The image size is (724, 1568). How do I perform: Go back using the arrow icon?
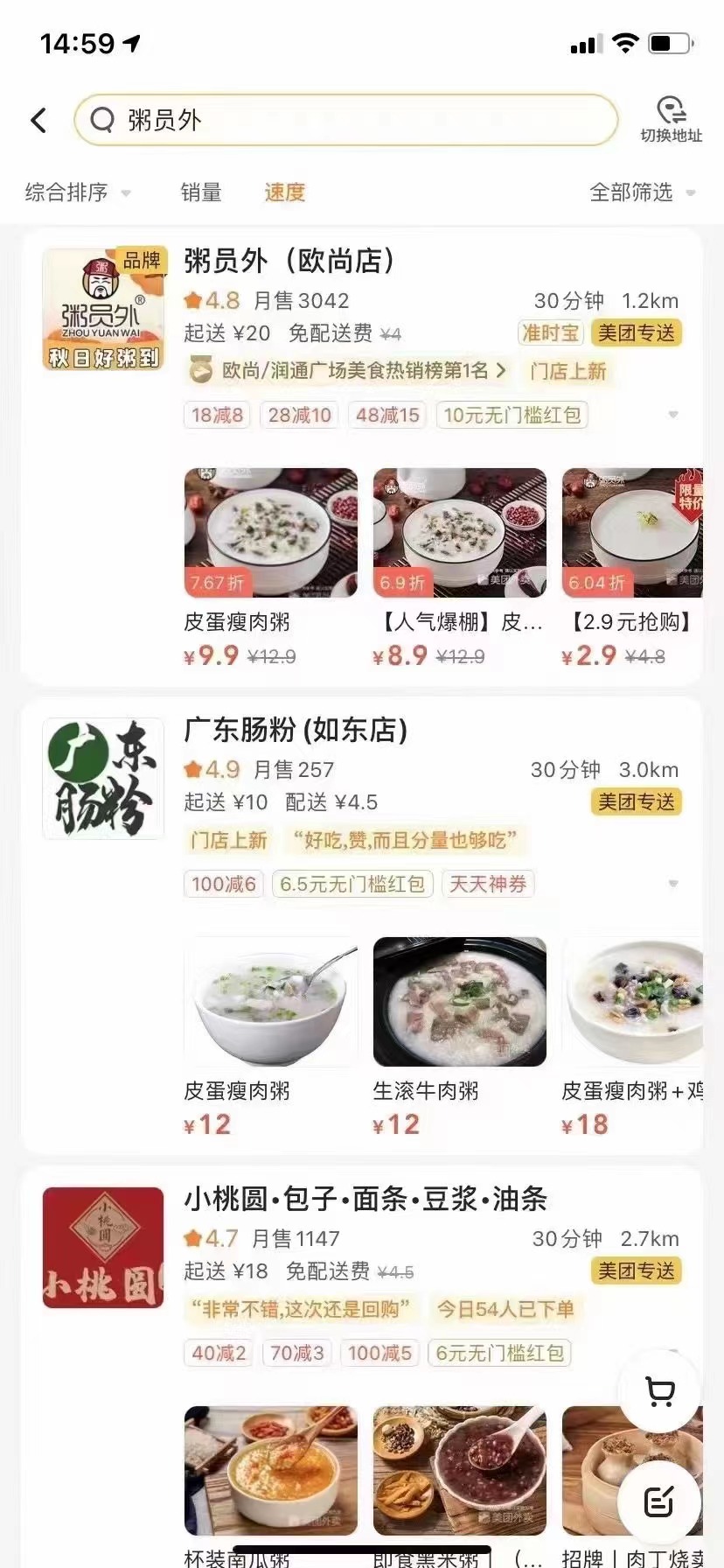point(38,121)
